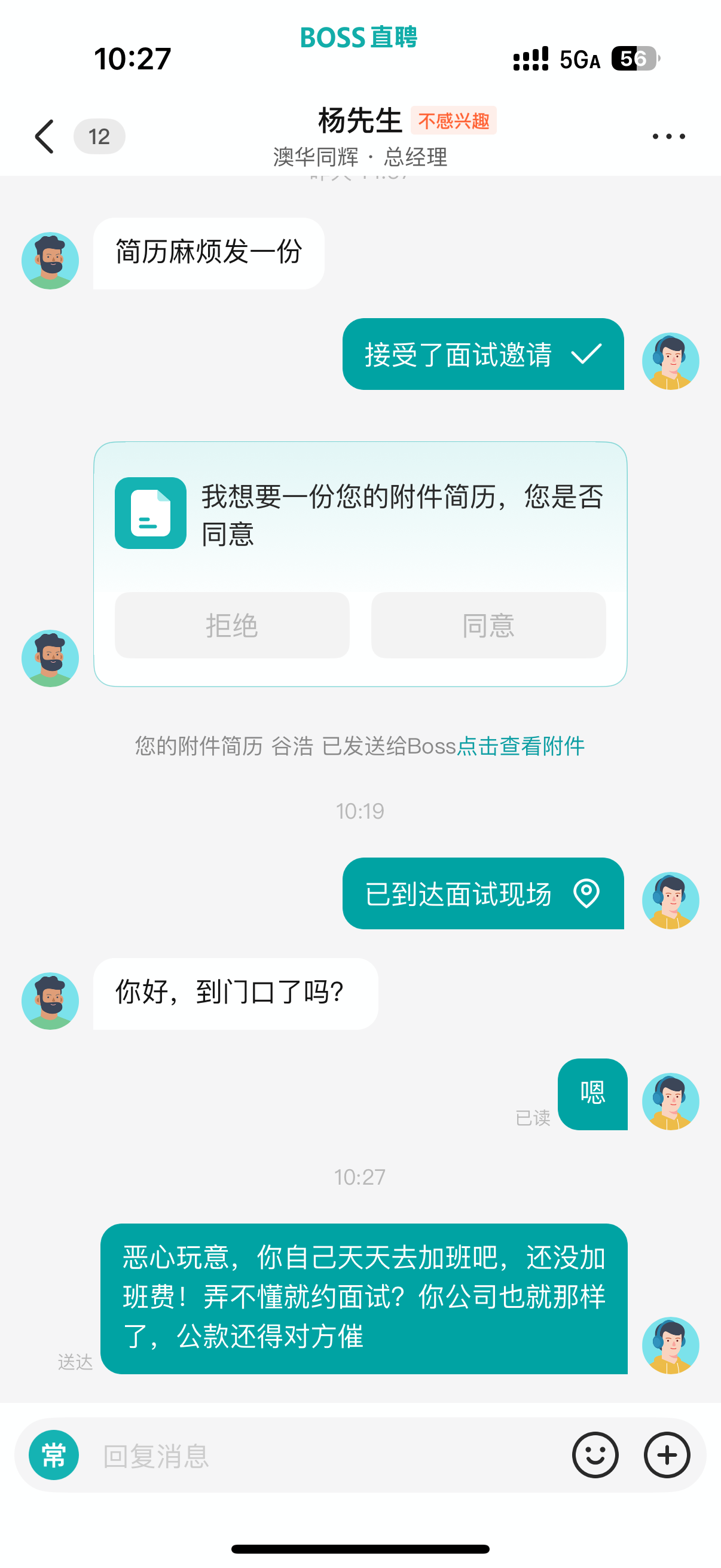Open the three-dot overflow menu

(x=668, y=136)
